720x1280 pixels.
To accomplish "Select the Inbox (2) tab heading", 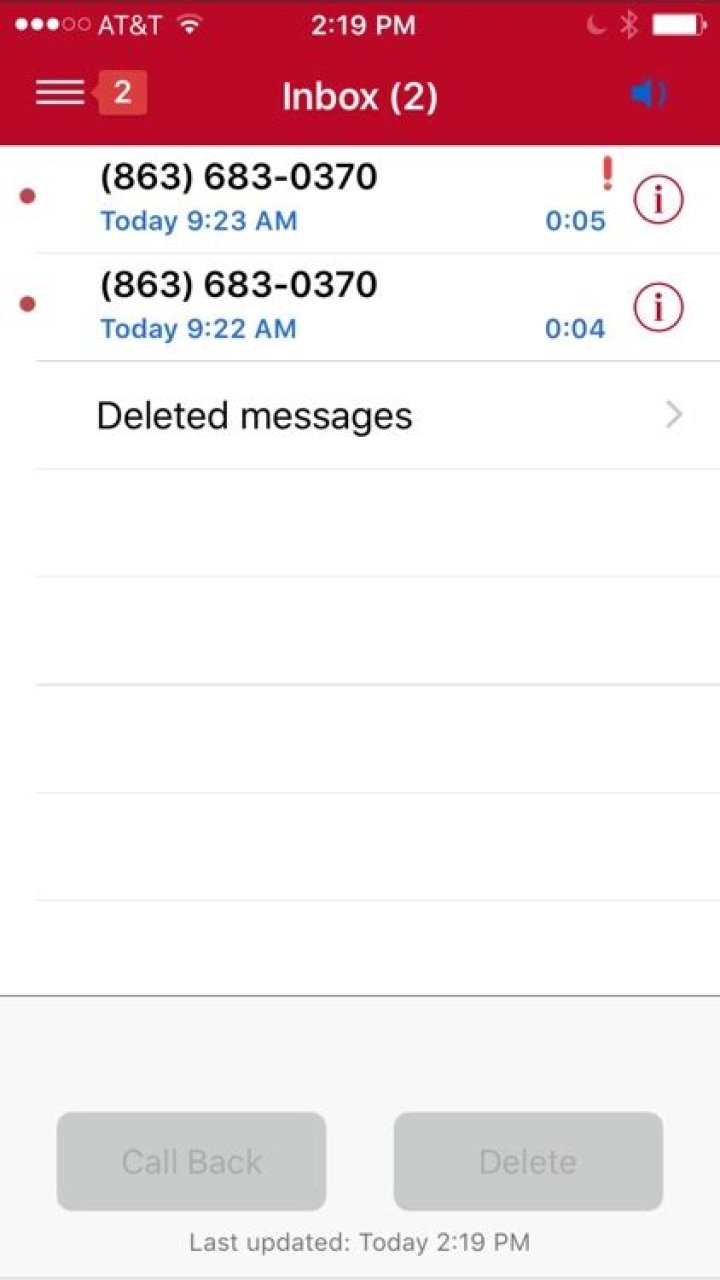I will 360,95.
